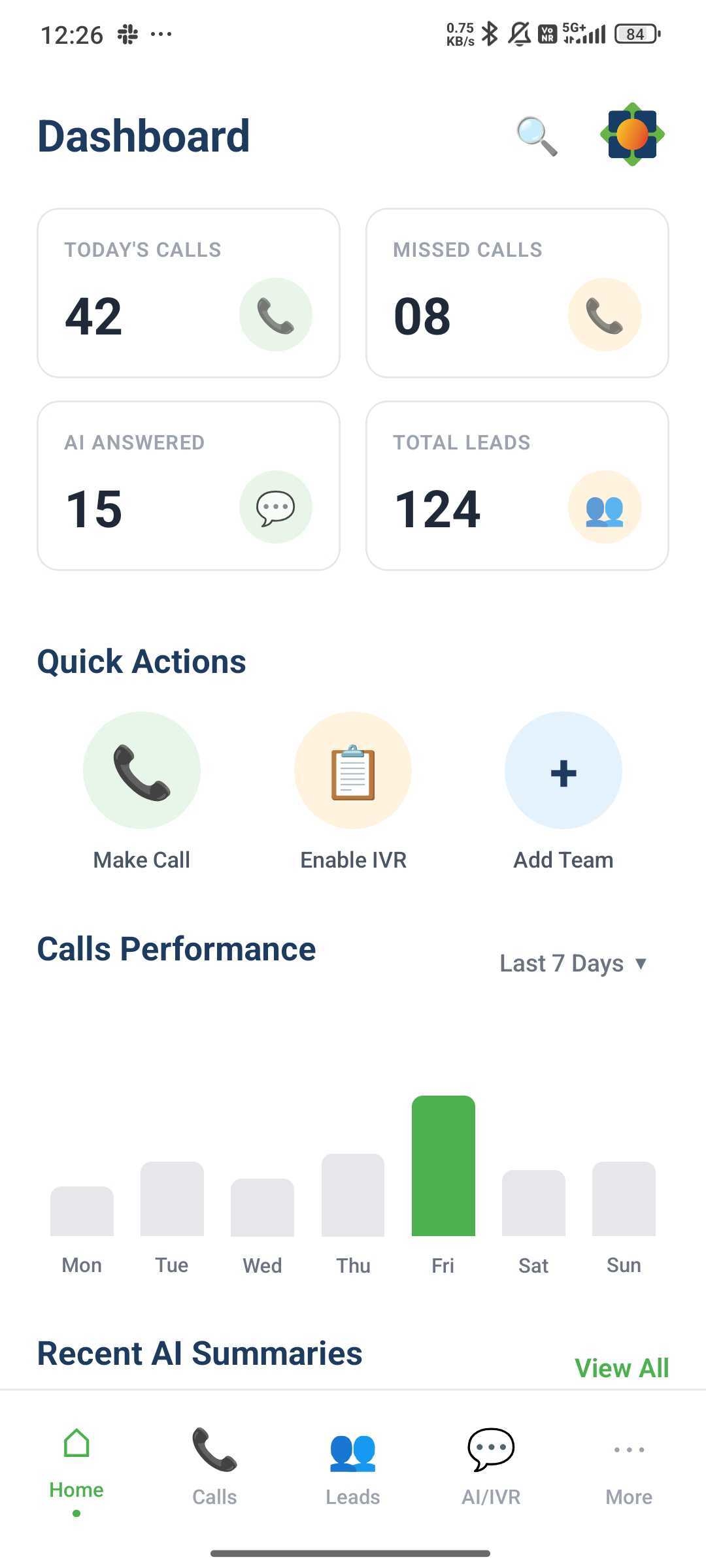
Task: Open the search icon in the header
Action: click(535, 134)
